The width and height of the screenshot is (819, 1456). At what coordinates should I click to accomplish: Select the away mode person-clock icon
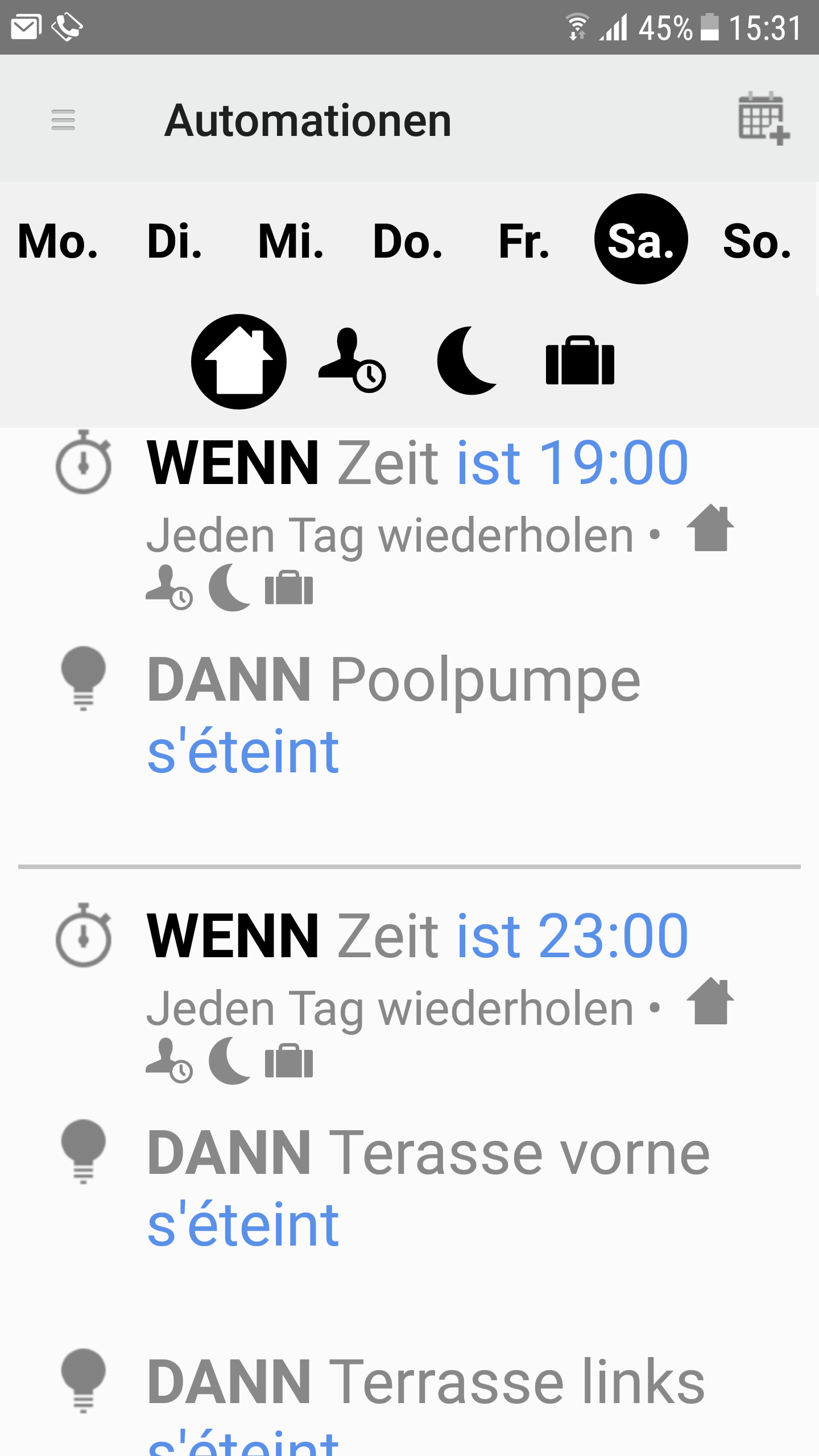coord(352,361)
